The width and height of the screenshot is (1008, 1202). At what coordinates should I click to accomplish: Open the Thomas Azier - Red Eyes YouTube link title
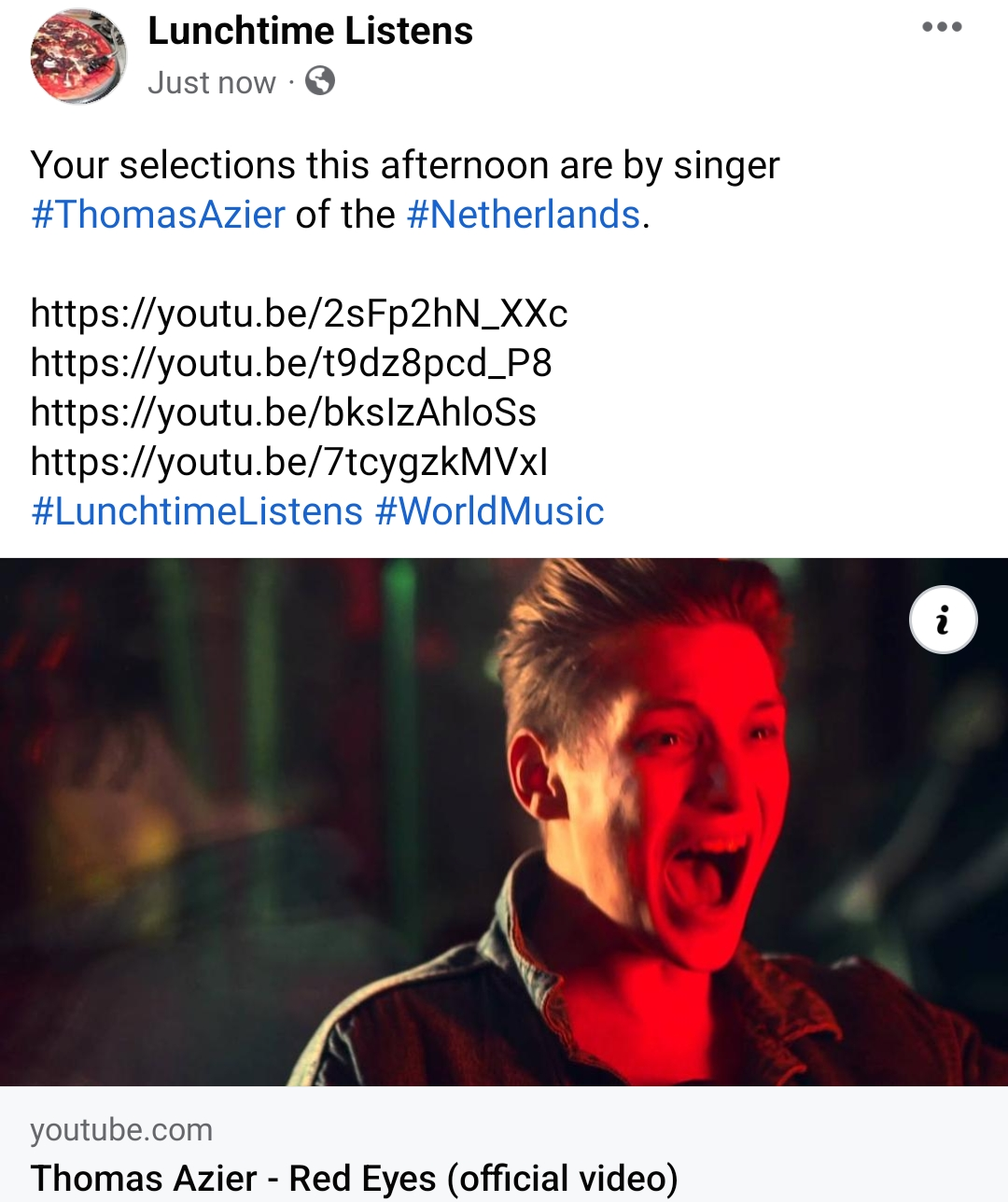click(x=355, y=1178)
